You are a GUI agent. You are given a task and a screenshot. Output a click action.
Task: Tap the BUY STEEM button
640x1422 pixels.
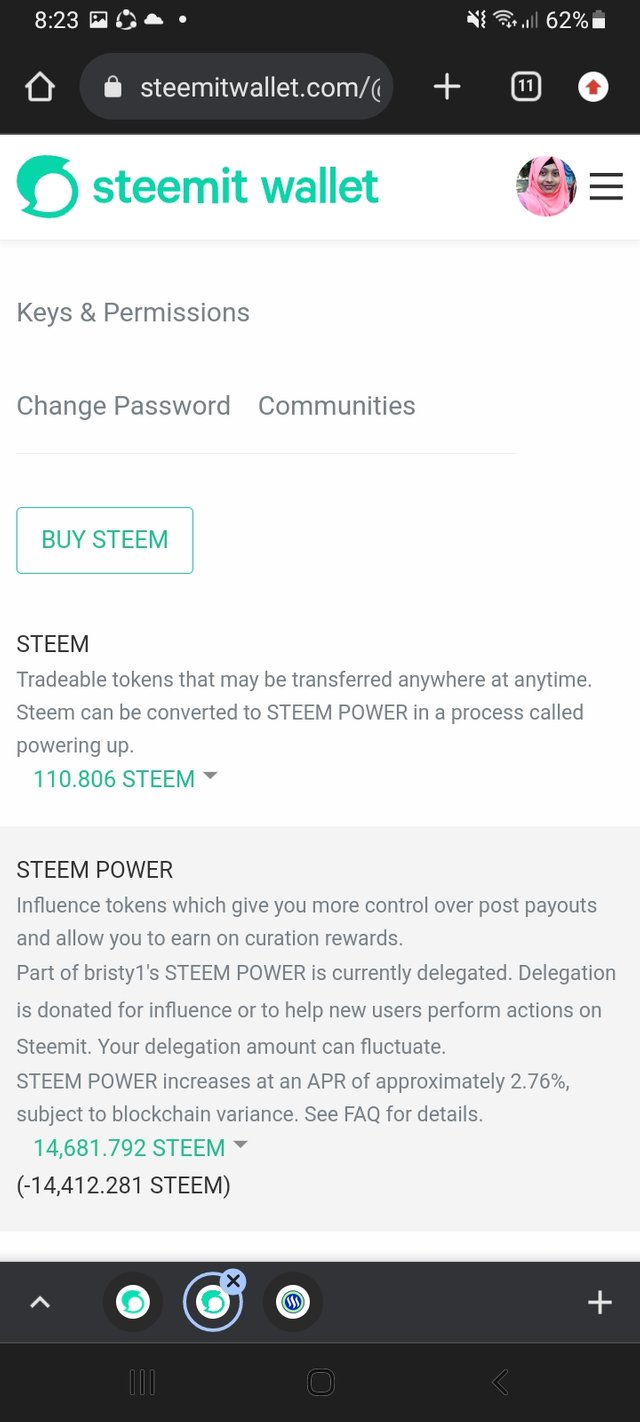tap(105, 540)
